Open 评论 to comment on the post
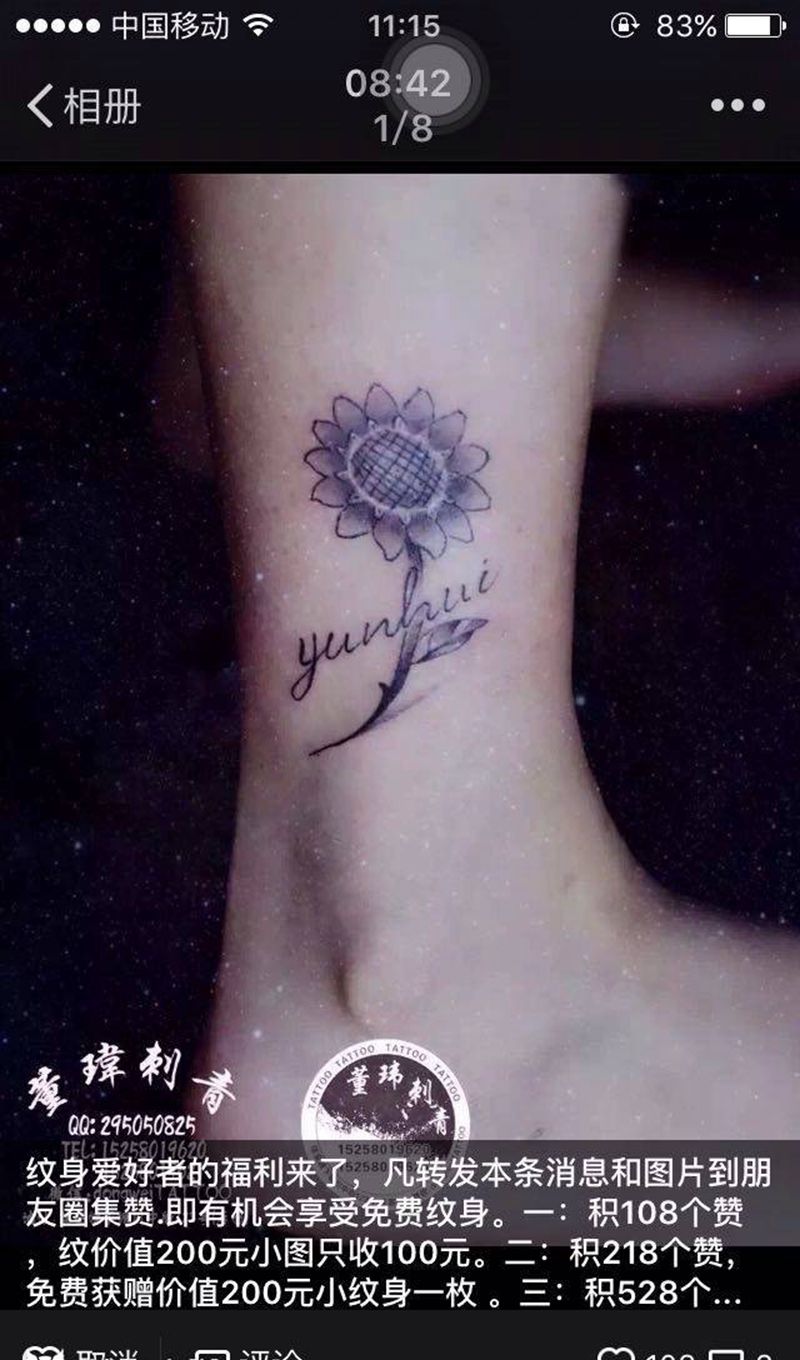The width and height of the screenshot is (800, 1360). 250,1350
